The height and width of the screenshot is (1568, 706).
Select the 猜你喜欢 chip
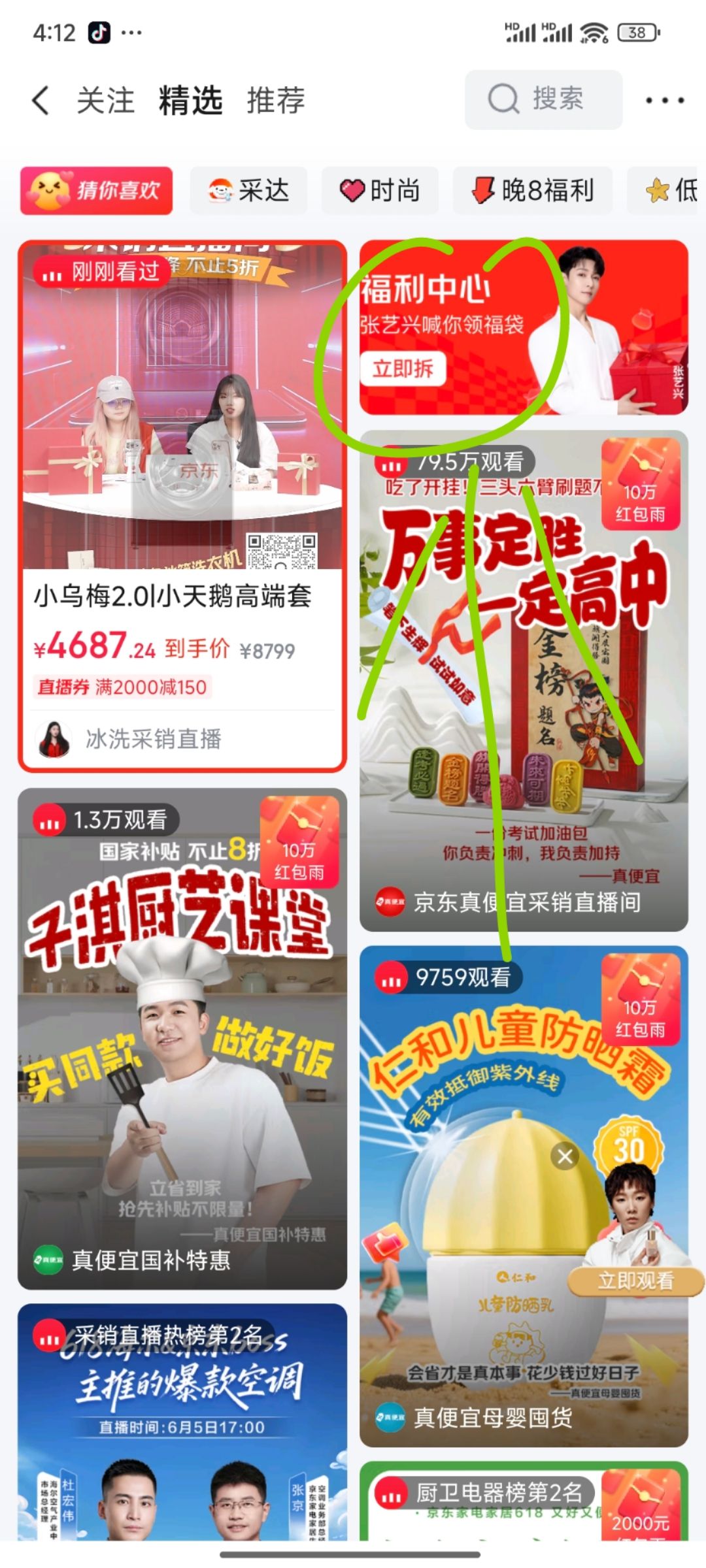pos(97,191)
